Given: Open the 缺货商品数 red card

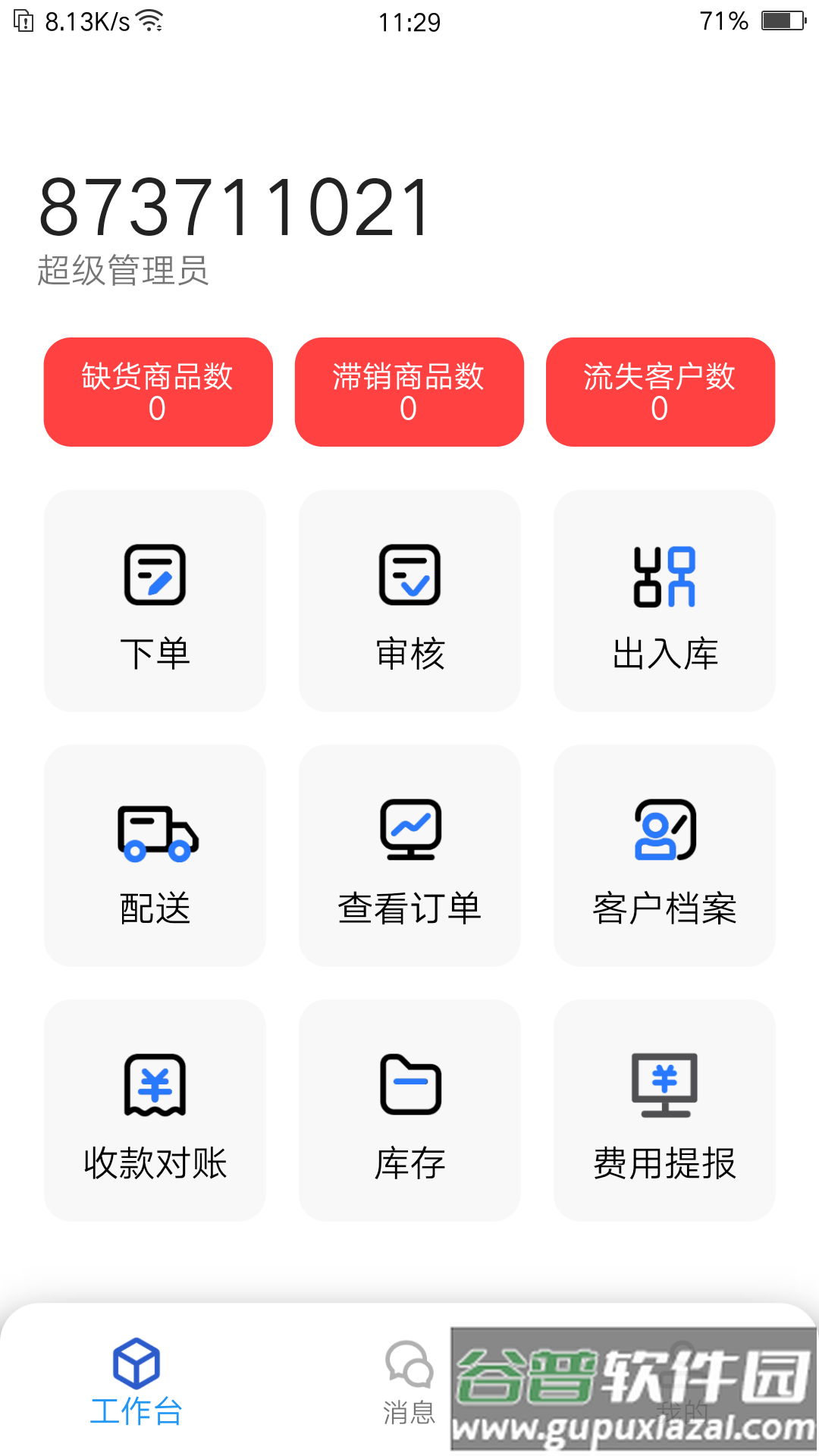Looking at the screenshot, I should tap(157, 391).
